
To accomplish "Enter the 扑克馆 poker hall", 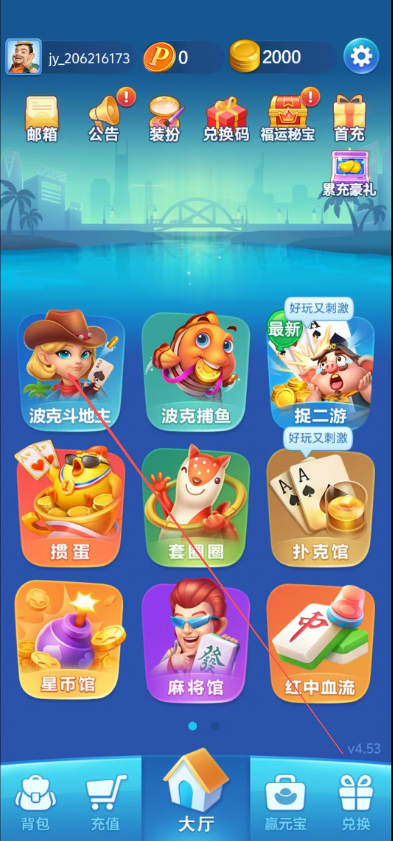I will point(321,506).
